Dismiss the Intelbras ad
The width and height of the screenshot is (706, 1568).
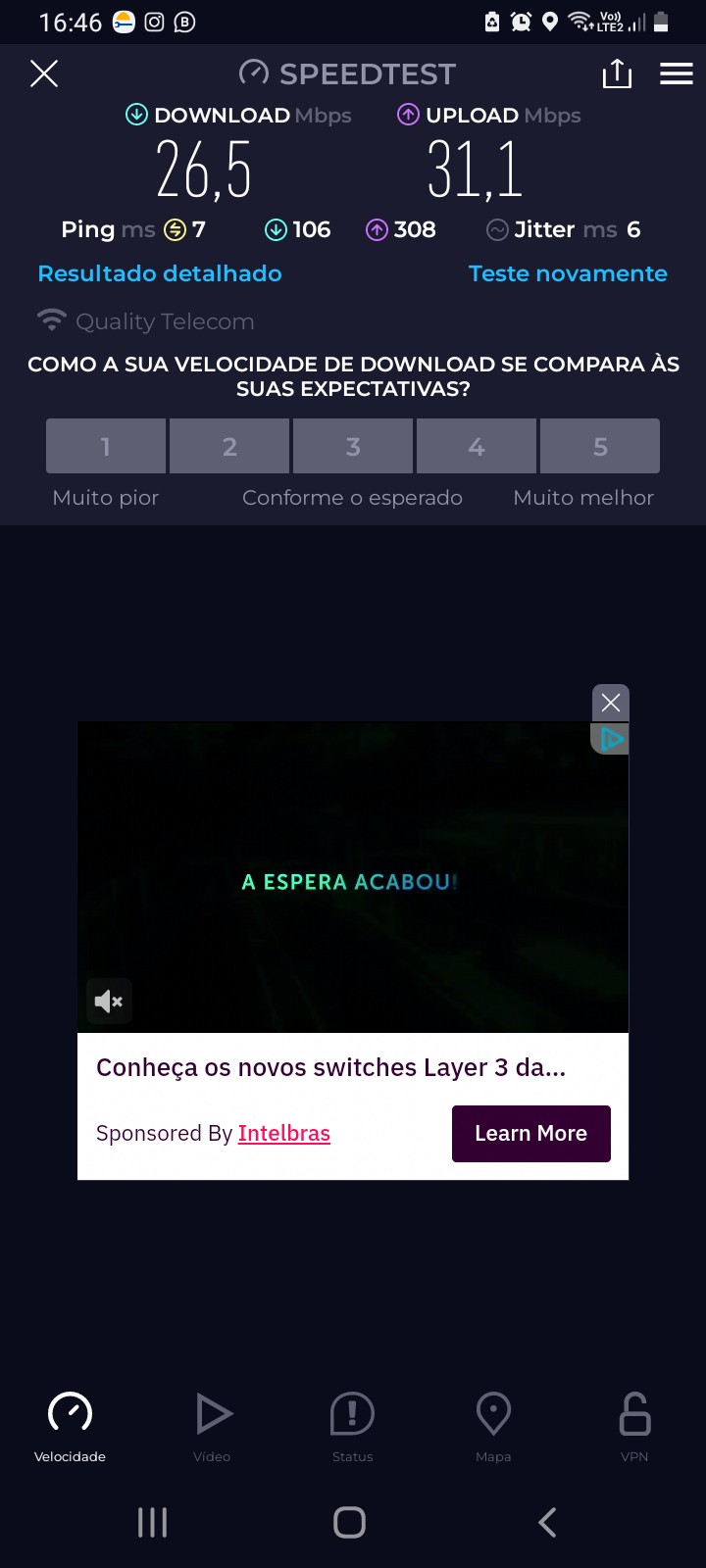[x=611, y=703]
